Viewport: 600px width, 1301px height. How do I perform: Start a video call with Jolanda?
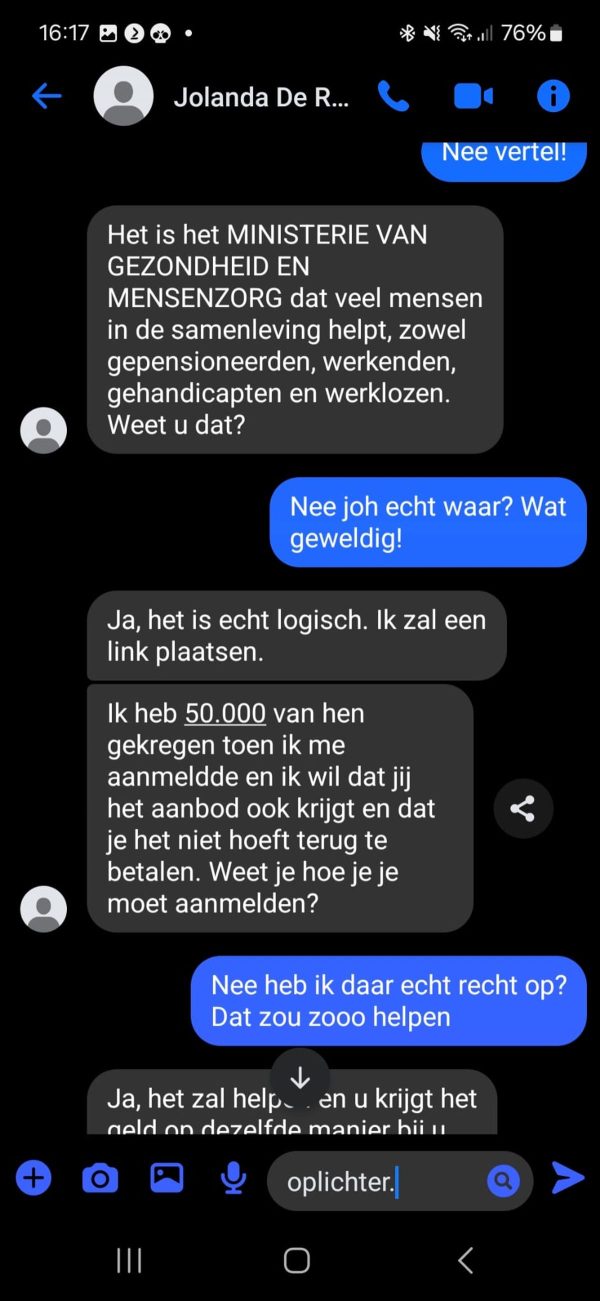coord(473,96)
